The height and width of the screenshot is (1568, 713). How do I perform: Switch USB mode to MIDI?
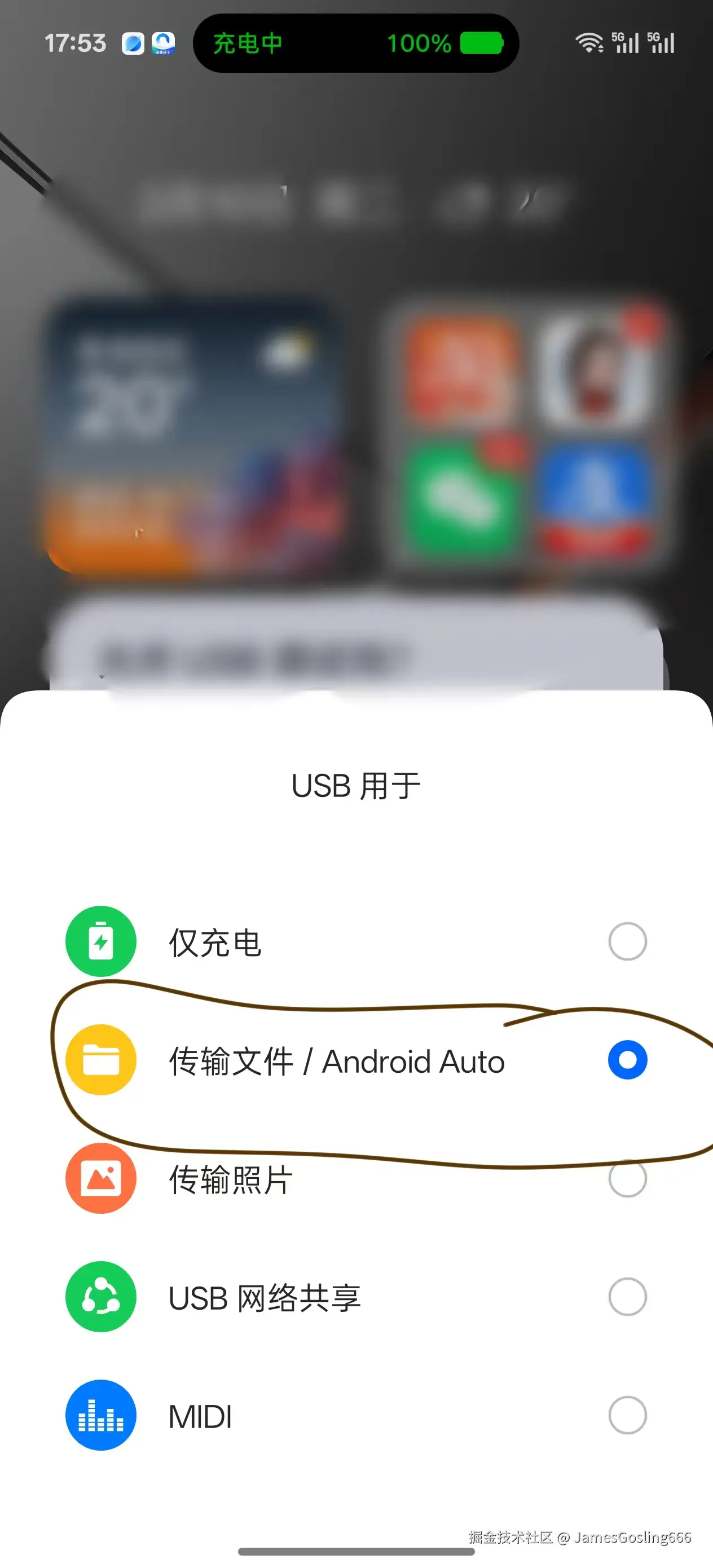coord(627,1415)
